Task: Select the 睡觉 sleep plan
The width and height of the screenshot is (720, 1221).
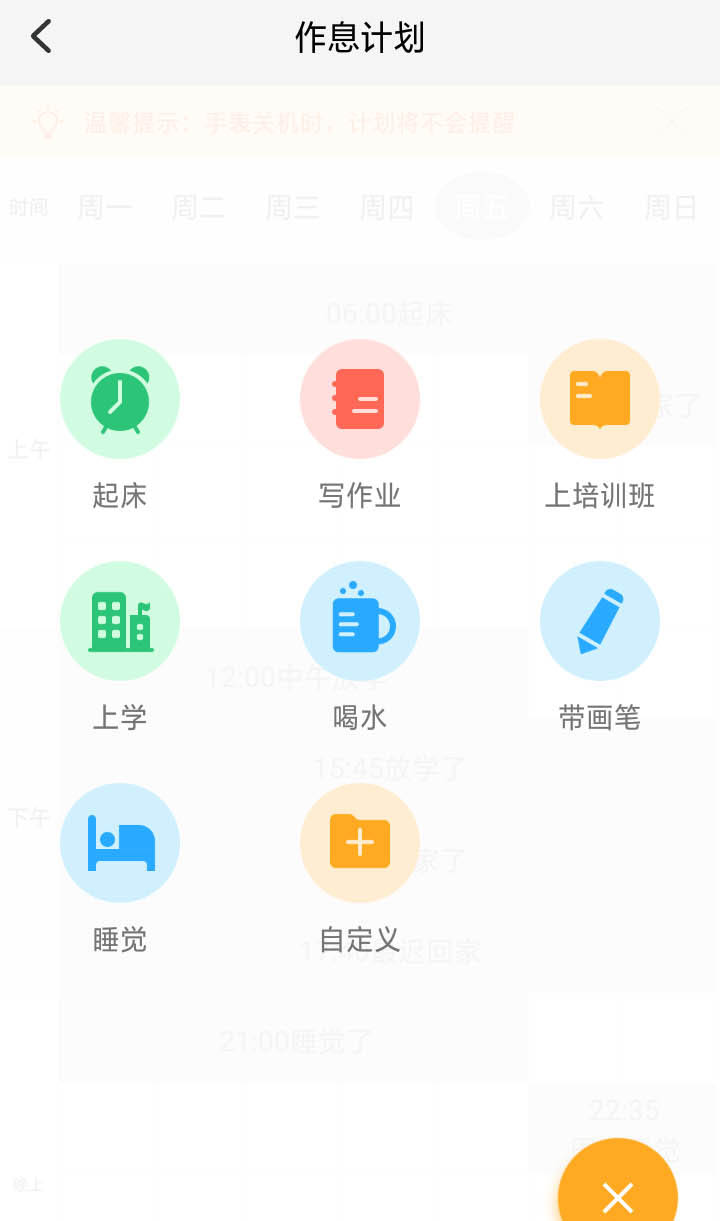Action: coord(120,843)
